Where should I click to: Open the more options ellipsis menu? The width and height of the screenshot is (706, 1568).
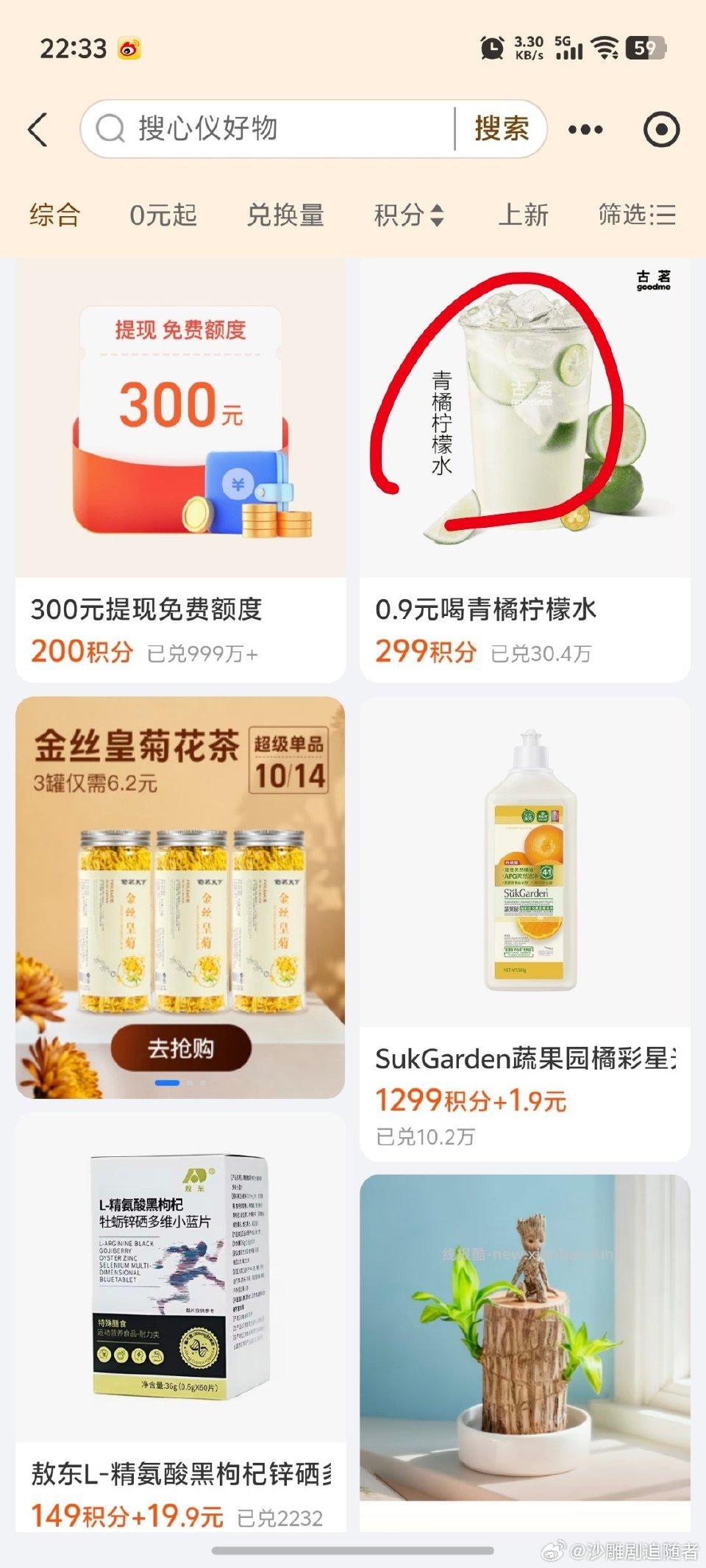[x=583, y=129]
